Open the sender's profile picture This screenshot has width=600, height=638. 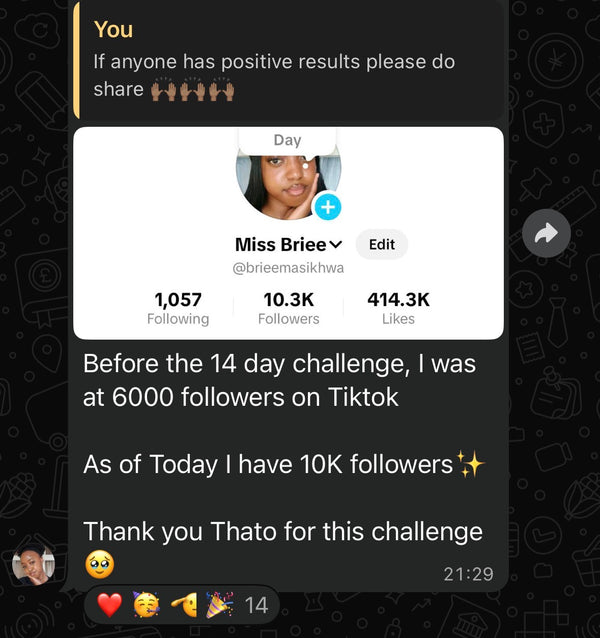click(33, 564)
